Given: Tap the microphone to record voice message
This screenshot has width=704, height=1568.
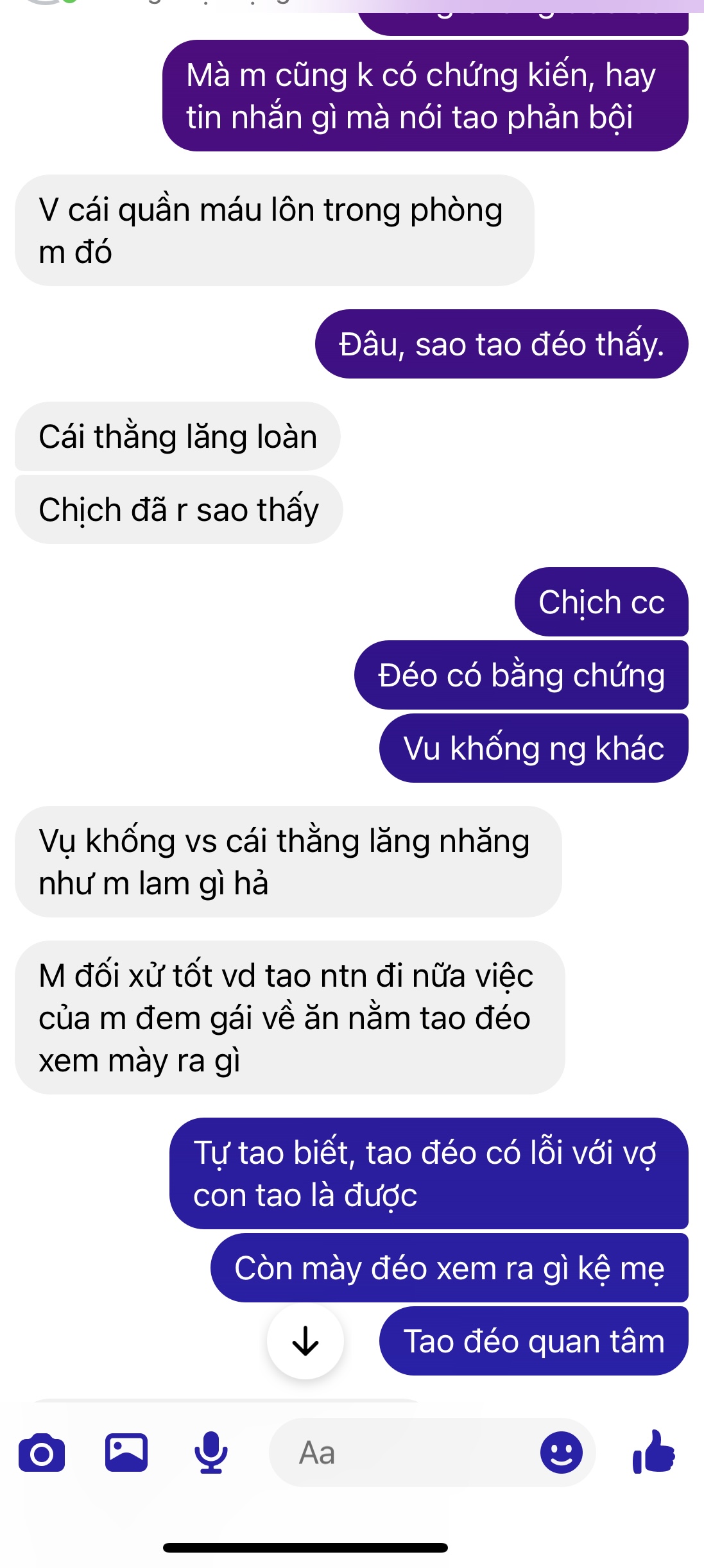Looking at the screenshot, I should (211, 1452).
